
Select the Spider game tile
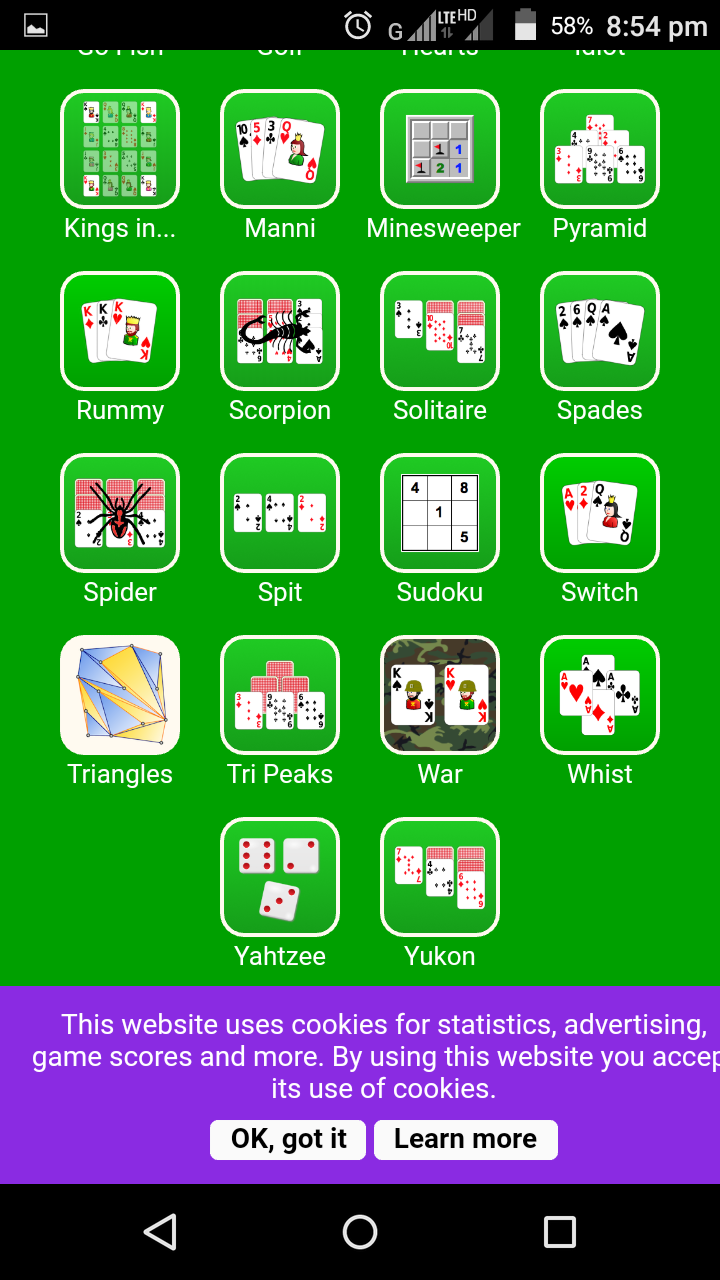pos(120,513)
